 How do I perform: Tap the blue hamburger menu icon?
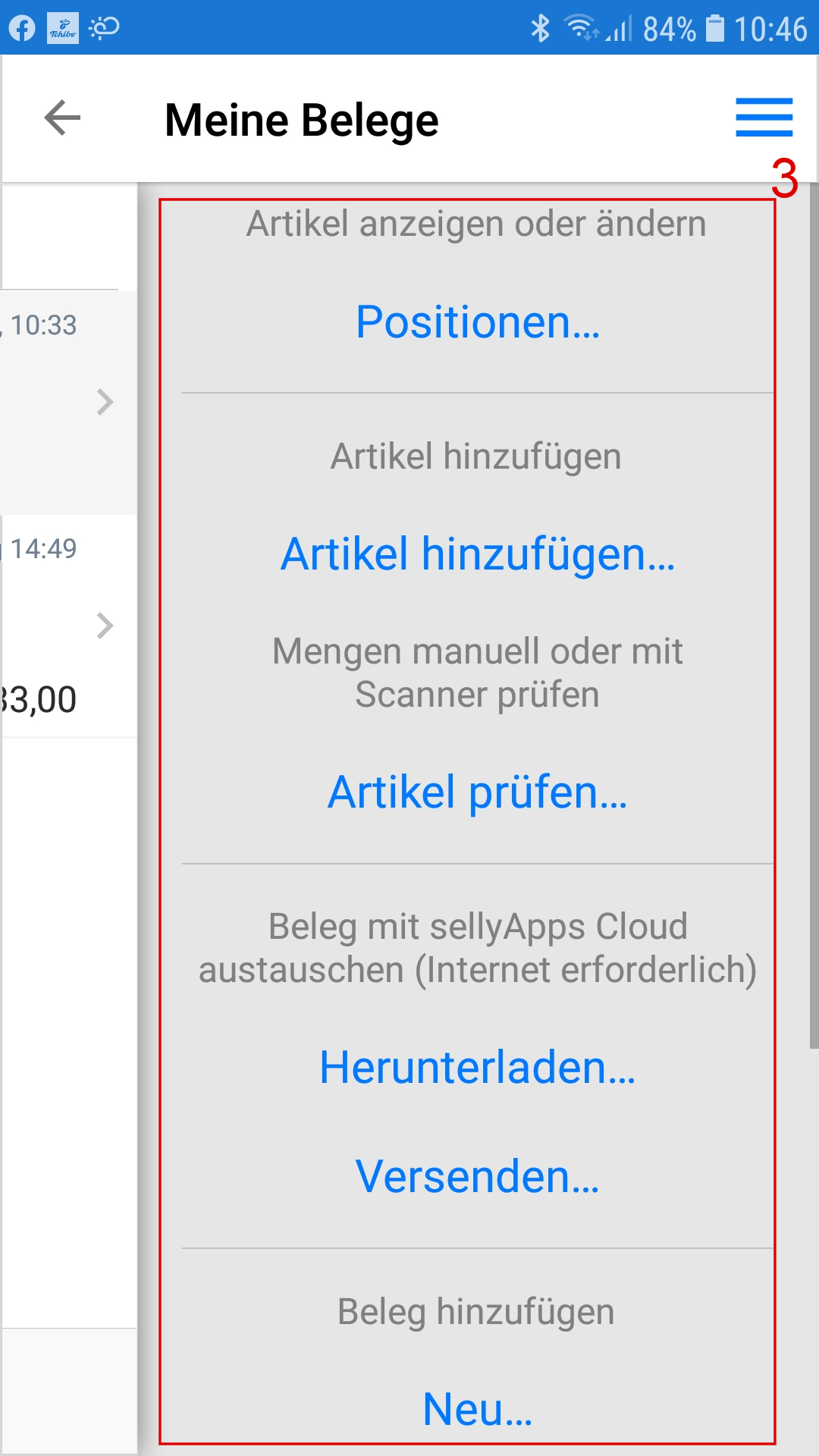[764, 118]
